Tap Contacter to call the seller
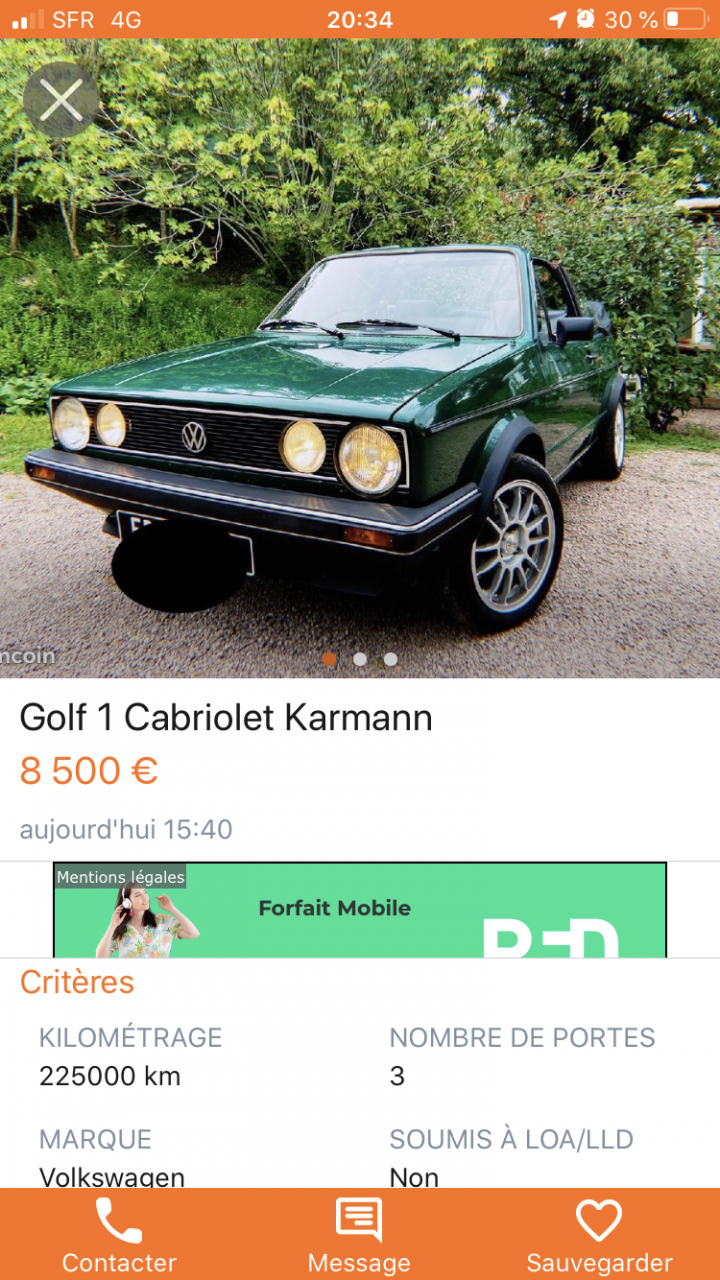Screen dimensions: 720x1280 [119, 1235]
